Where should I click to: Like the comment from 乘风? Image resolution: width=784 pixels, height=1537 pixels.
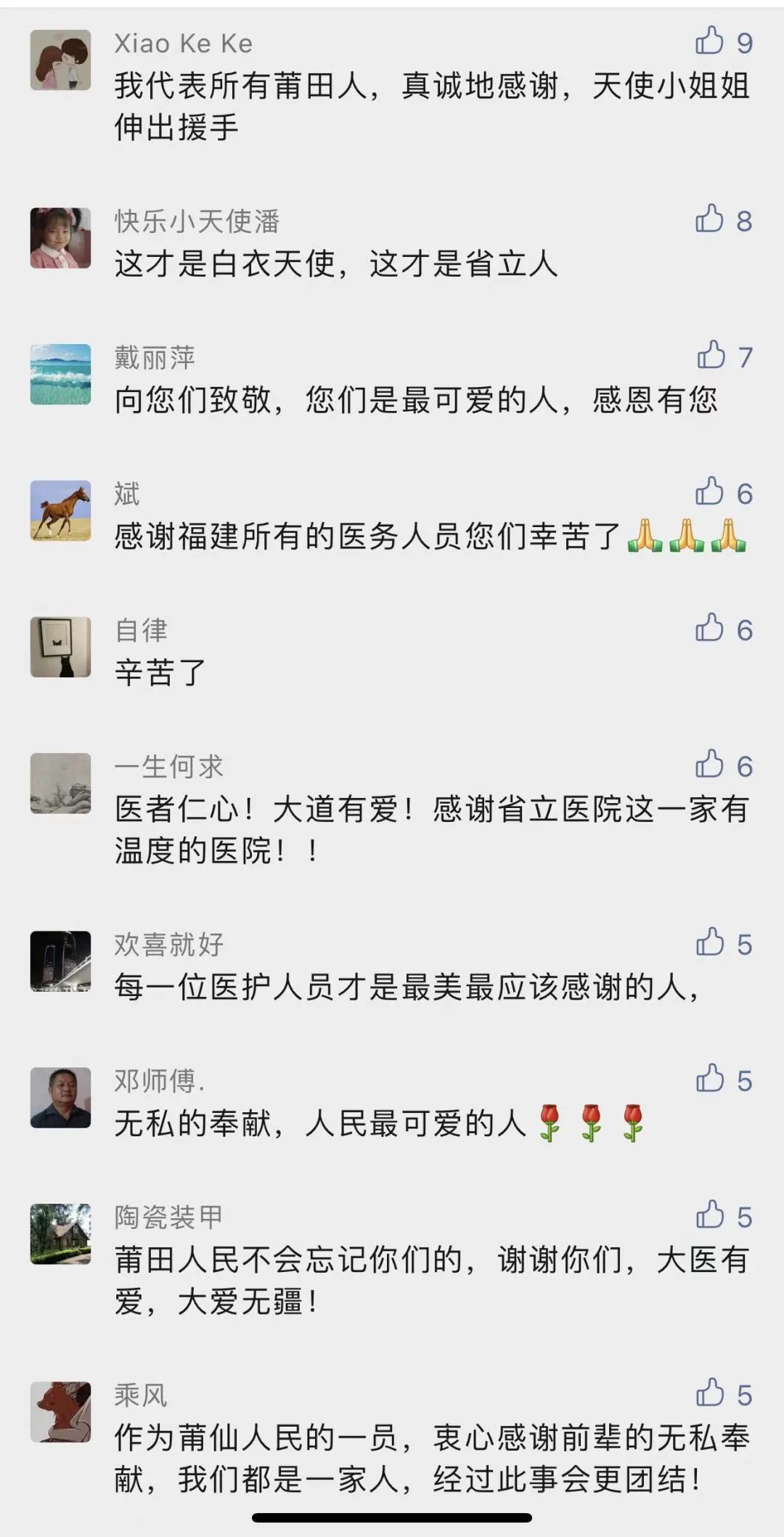tap(709, 1394)
